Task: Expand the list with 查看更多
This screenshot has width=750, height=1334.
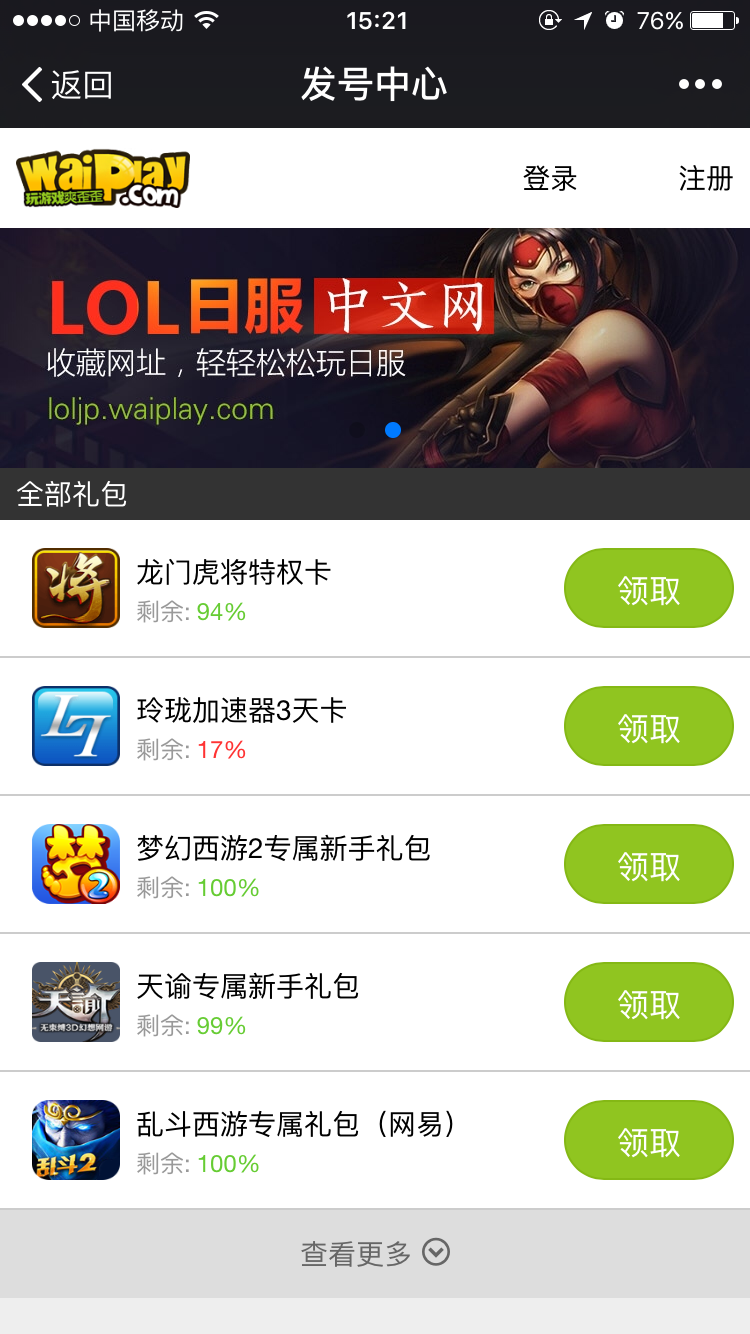Action: [375, 1253]
